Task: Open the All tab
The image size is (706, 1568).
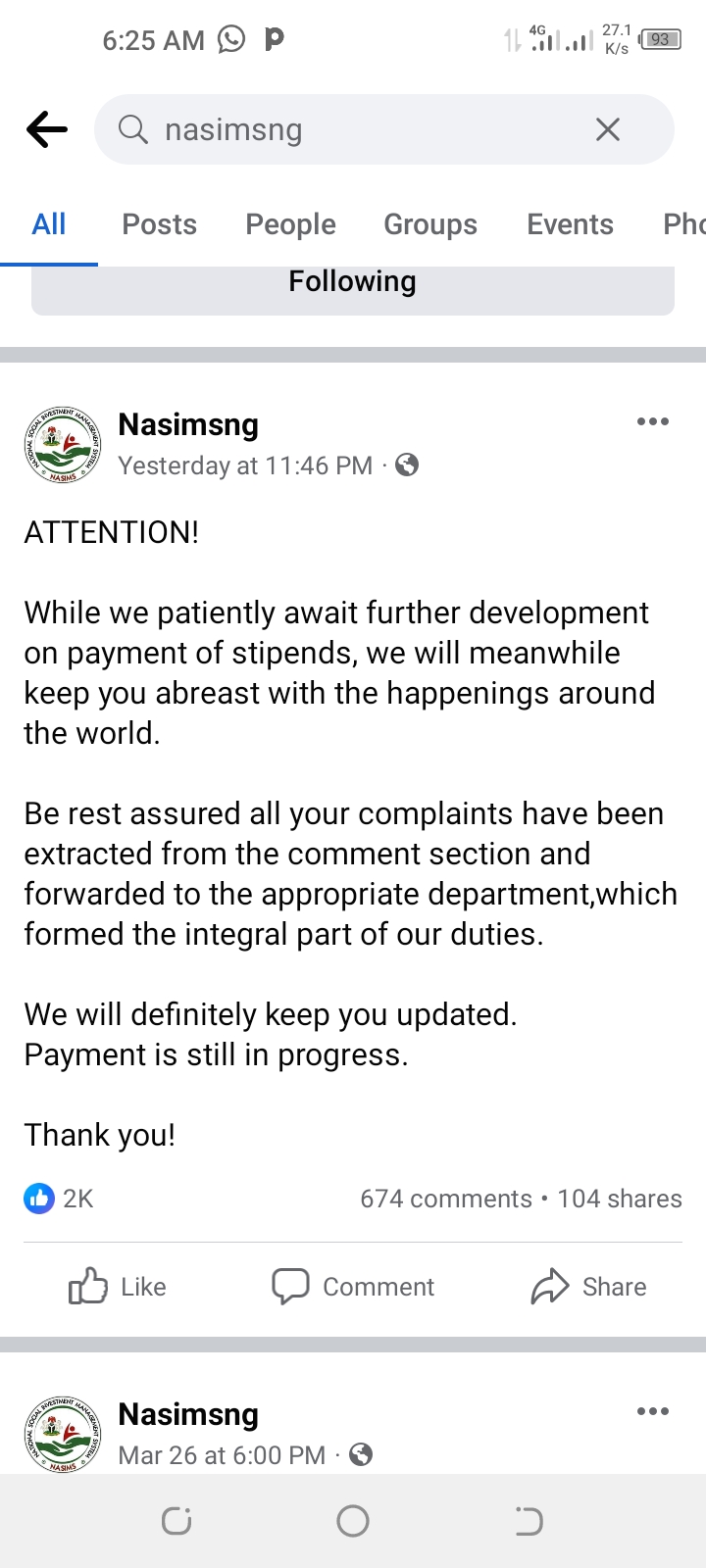Action: point(49,224)
